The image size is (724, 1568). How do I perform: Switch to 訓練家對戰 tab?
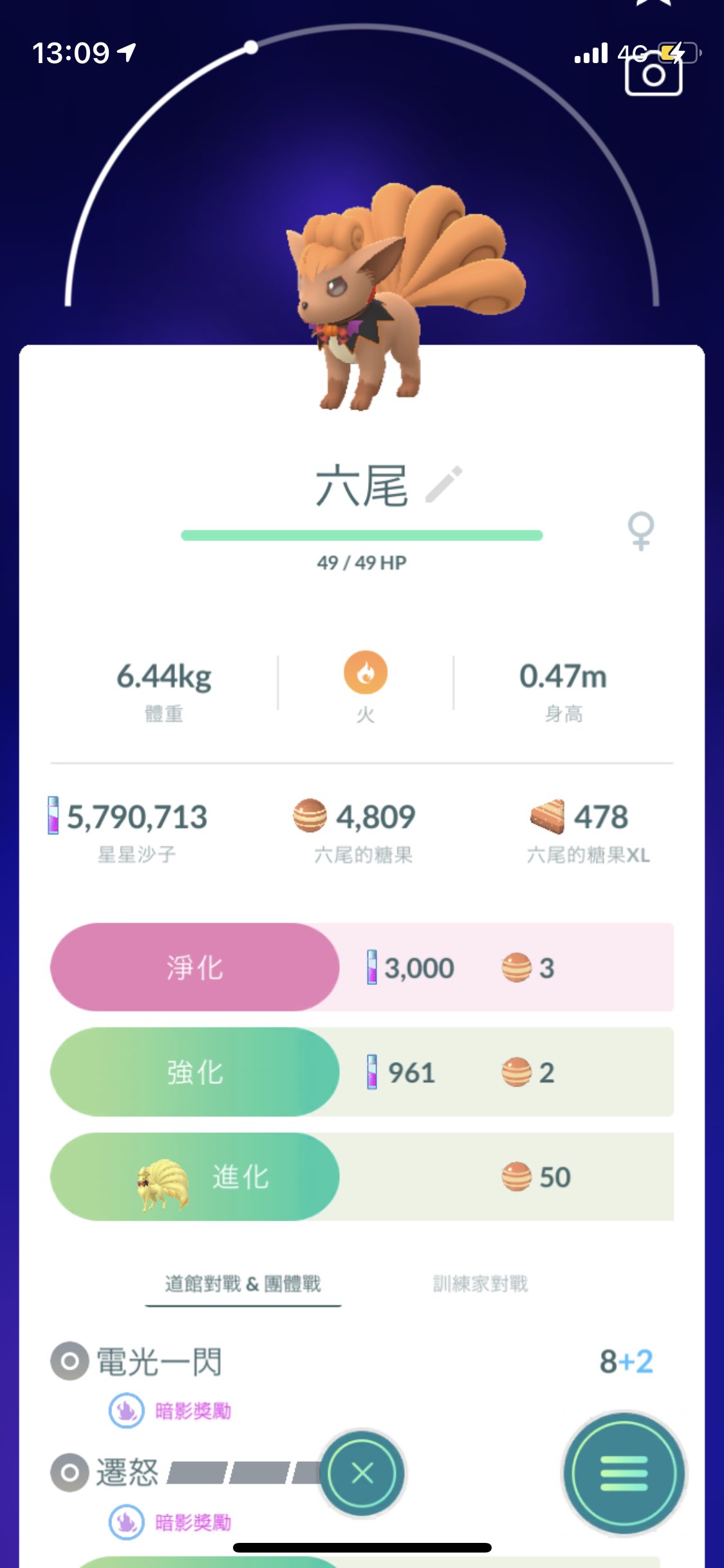[x=480, y=1283]
